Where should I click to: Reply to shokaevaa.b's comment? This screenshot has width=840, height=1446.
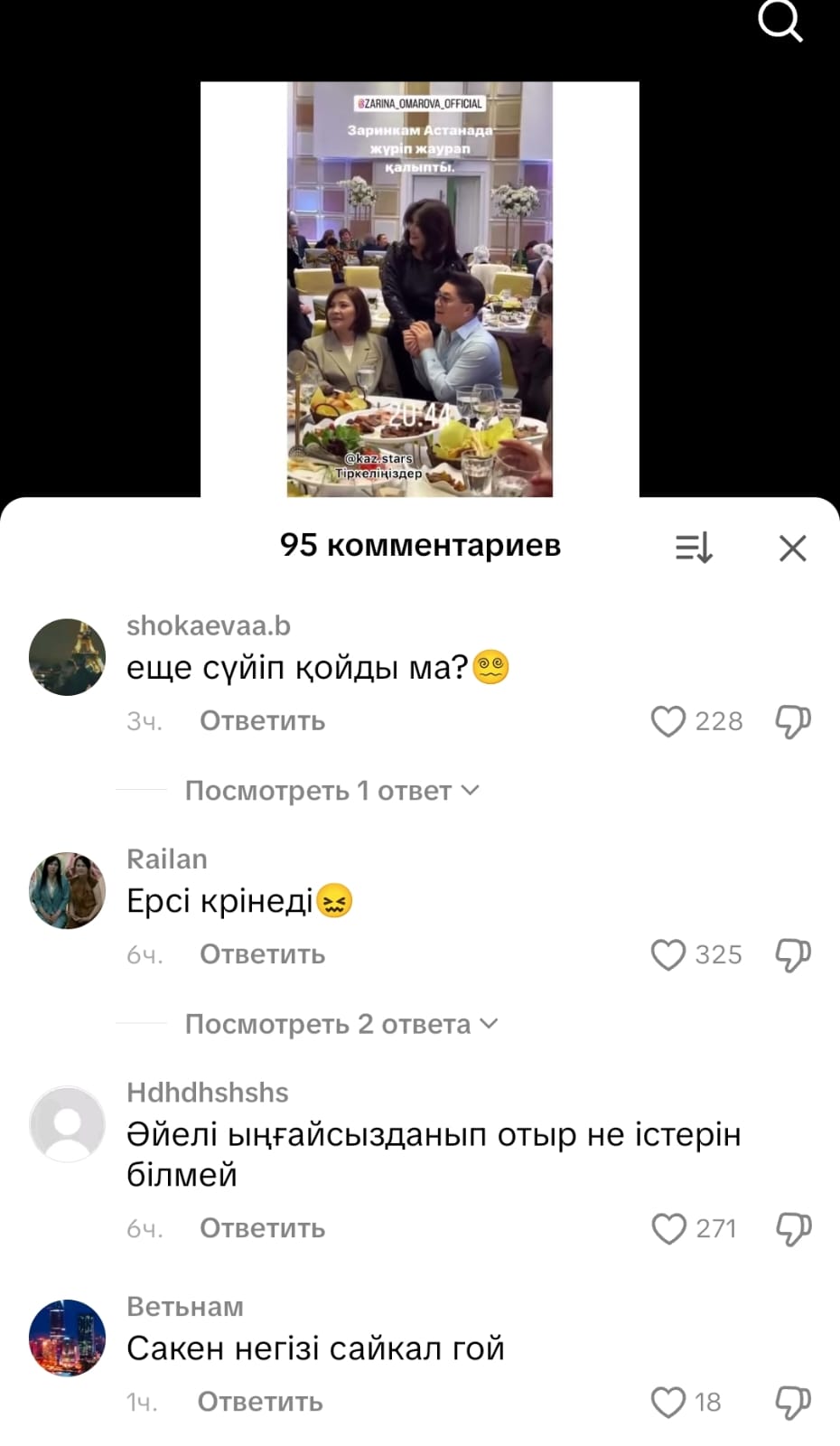[262, 721]
